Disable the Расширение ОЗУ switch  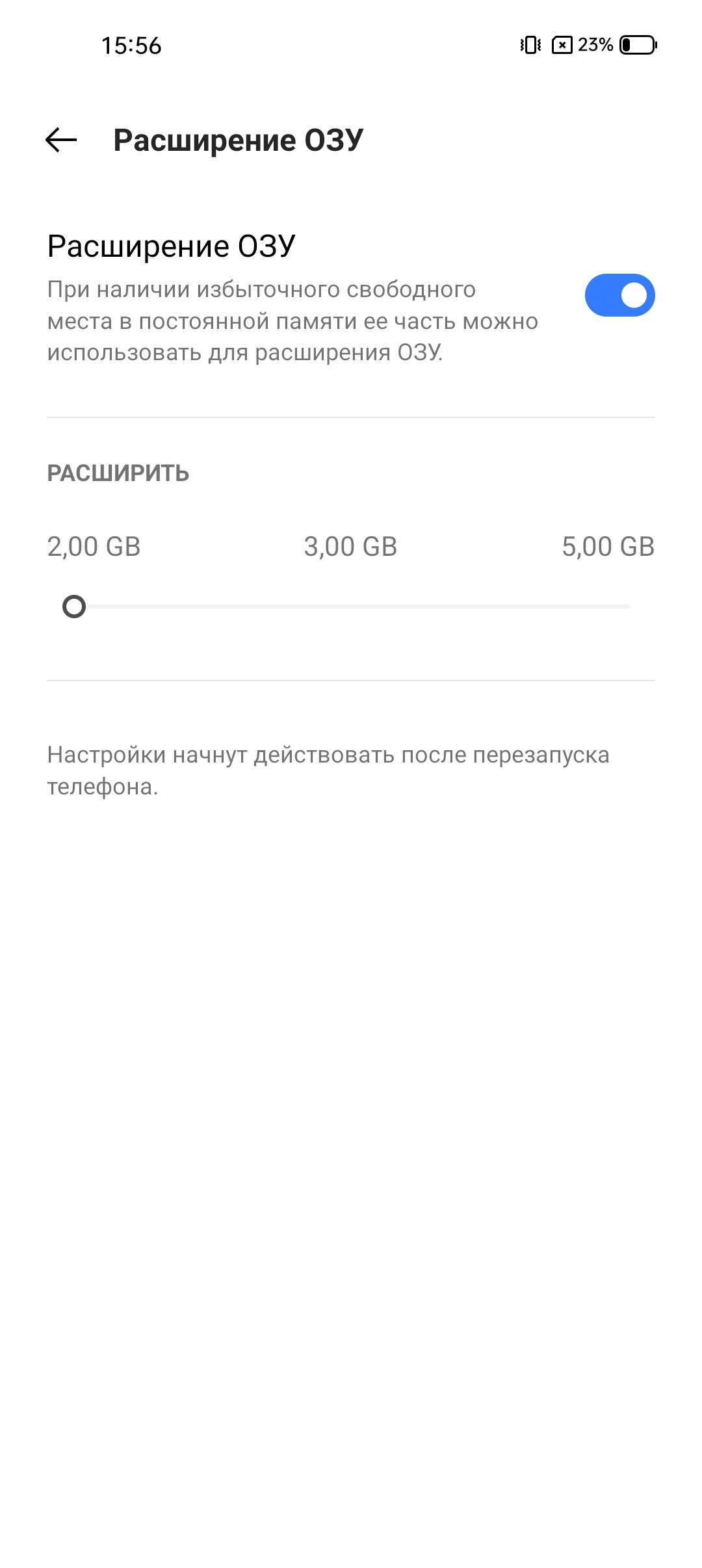click(x=619, y=295)
